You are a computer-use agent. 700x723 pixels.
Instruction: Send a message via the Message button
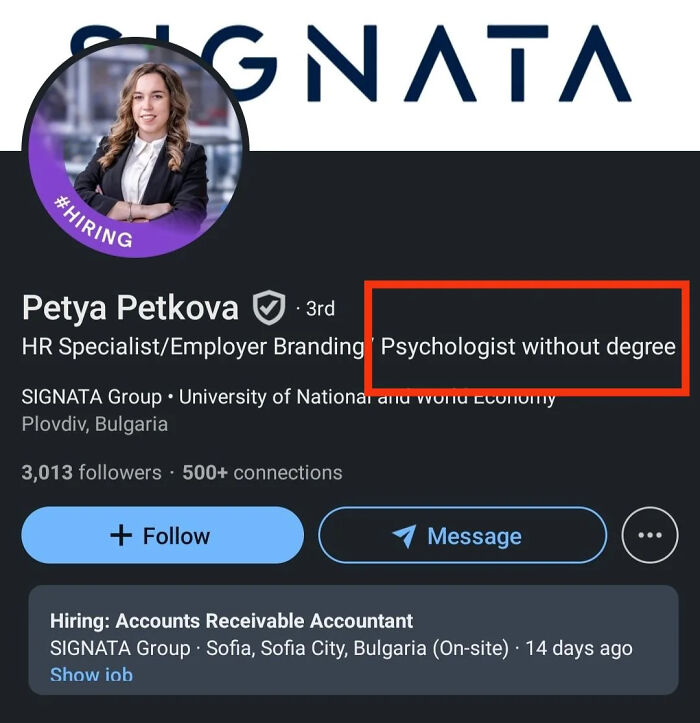click(x=462, y=536)
